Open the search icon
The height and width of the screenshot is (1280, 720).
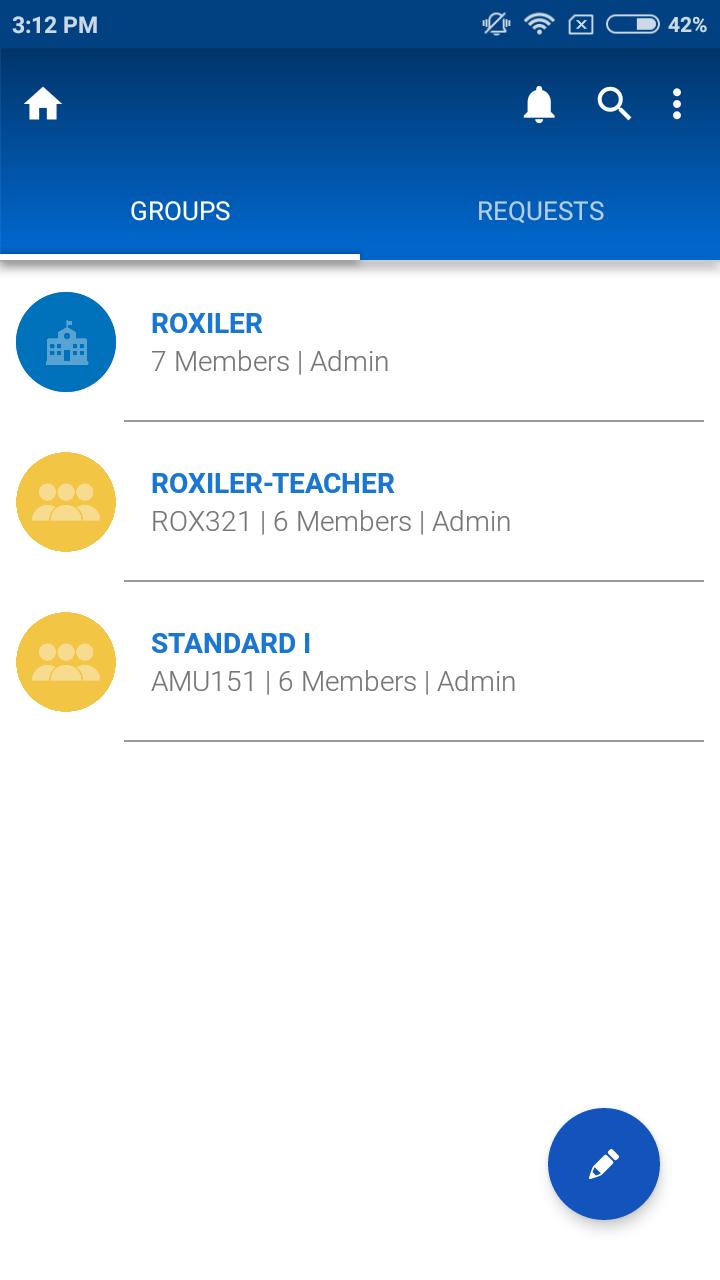(x=614, y=104)
